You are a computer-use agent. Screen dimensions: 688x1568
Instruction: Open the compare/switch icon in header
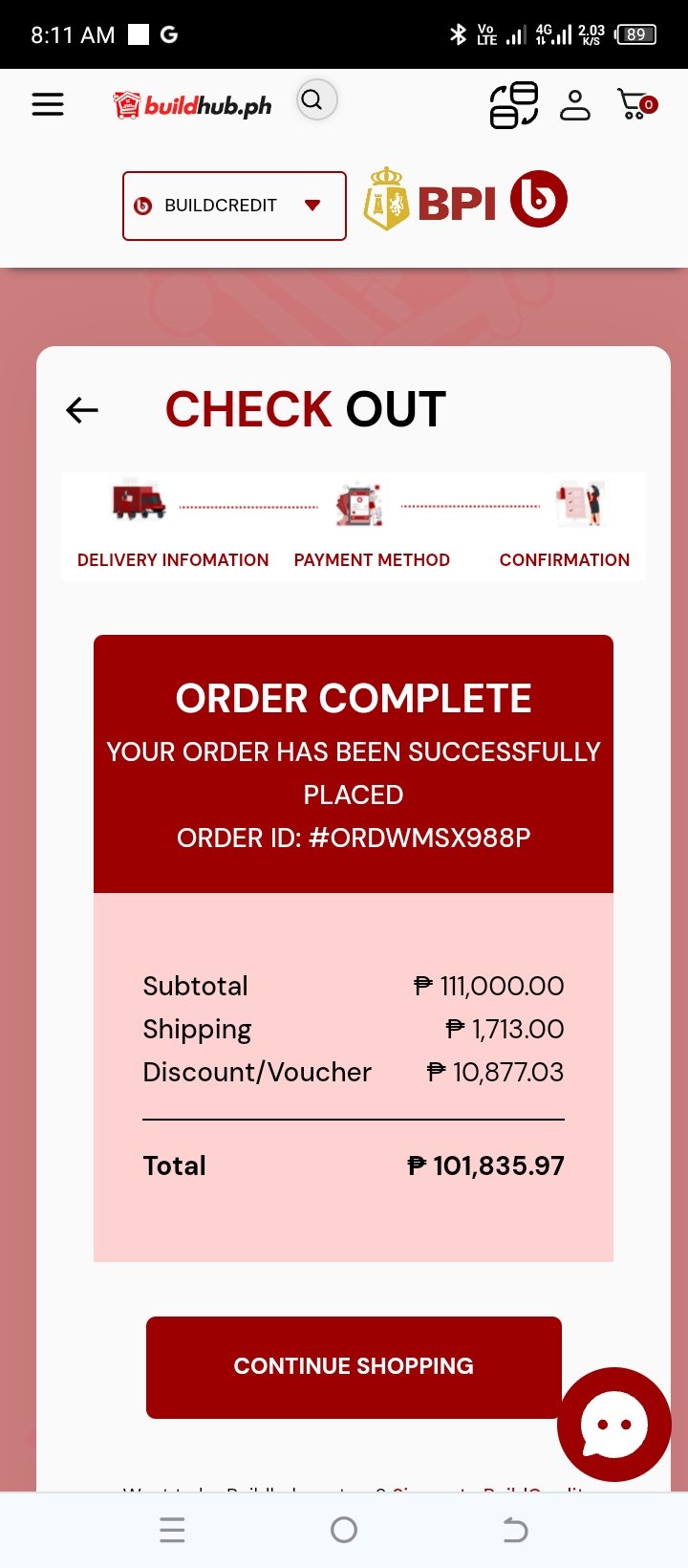(514, 105)
